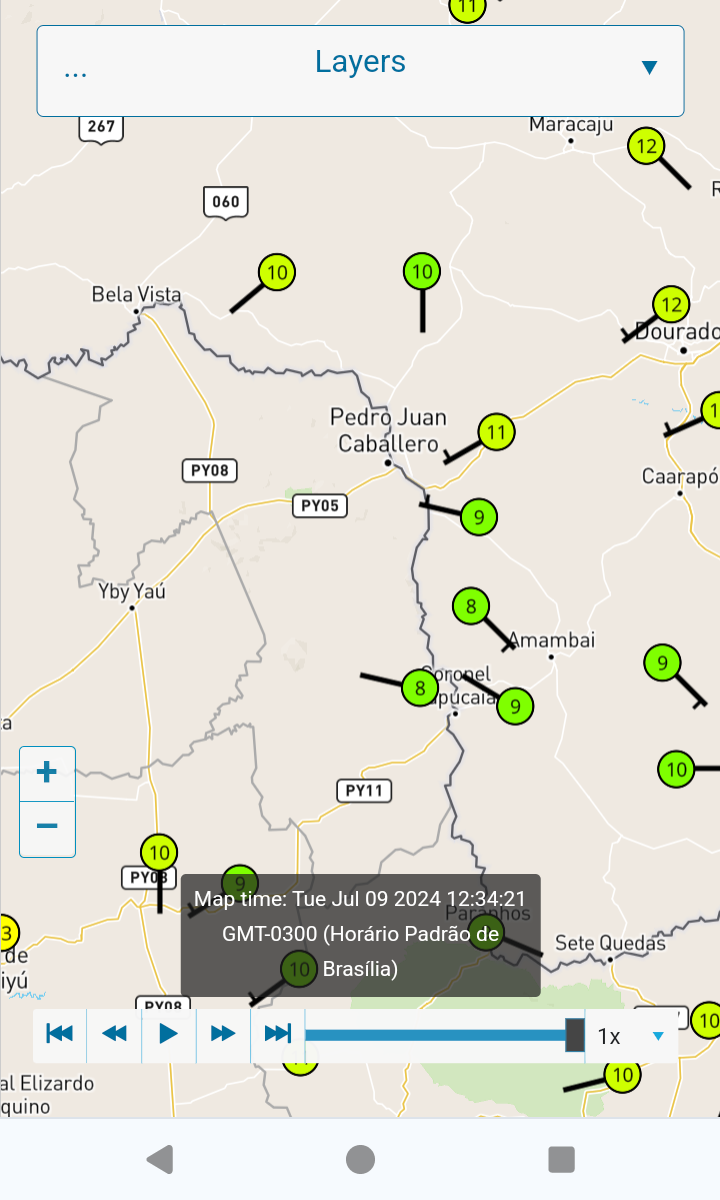Image resolution: width=720 pixels, height=1200 pixels.
Task: Step back one frame
Action: pos(114,1035)
